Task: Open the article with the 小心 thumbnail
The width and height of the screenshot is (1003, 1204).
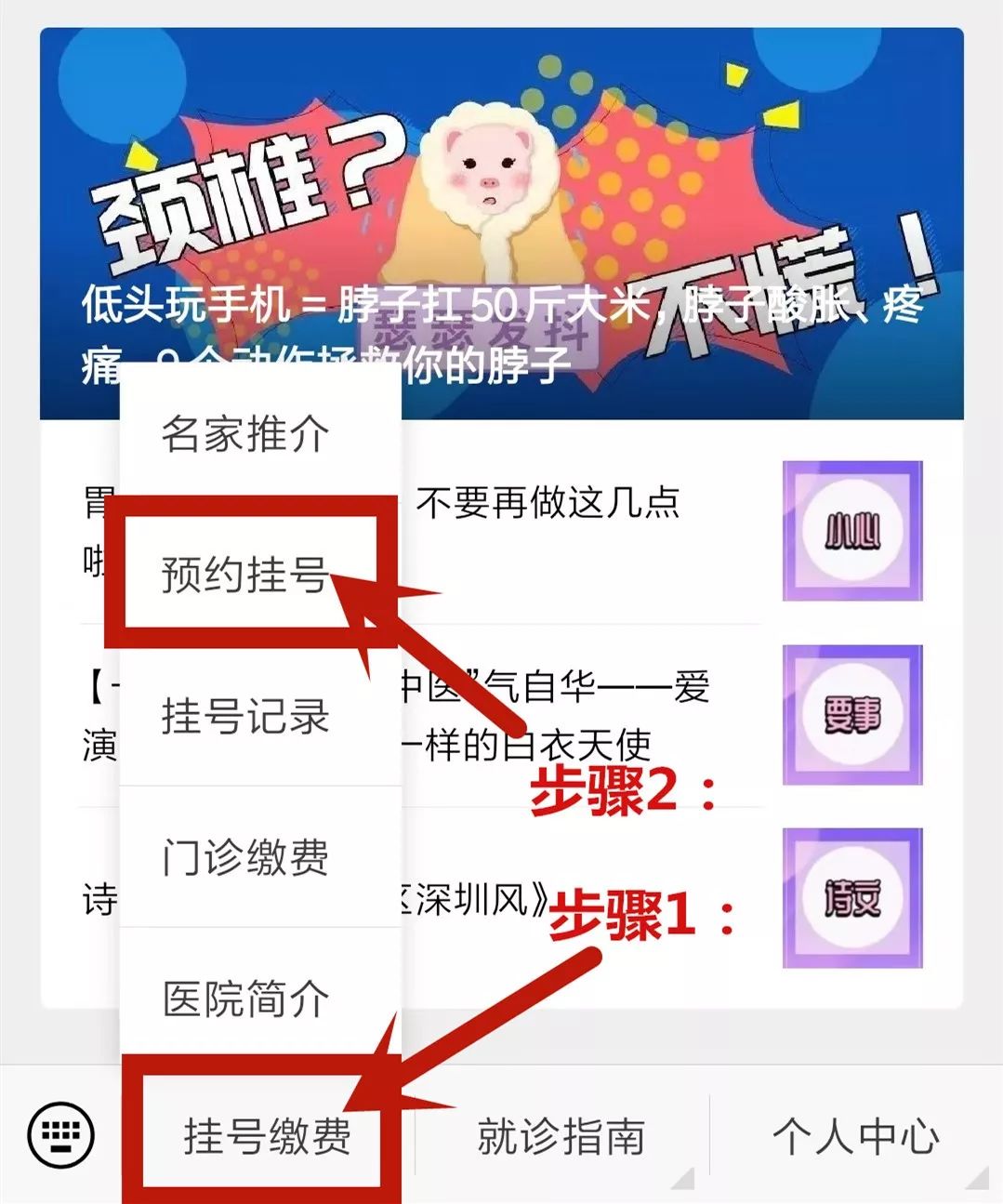Action: [851, 530]
